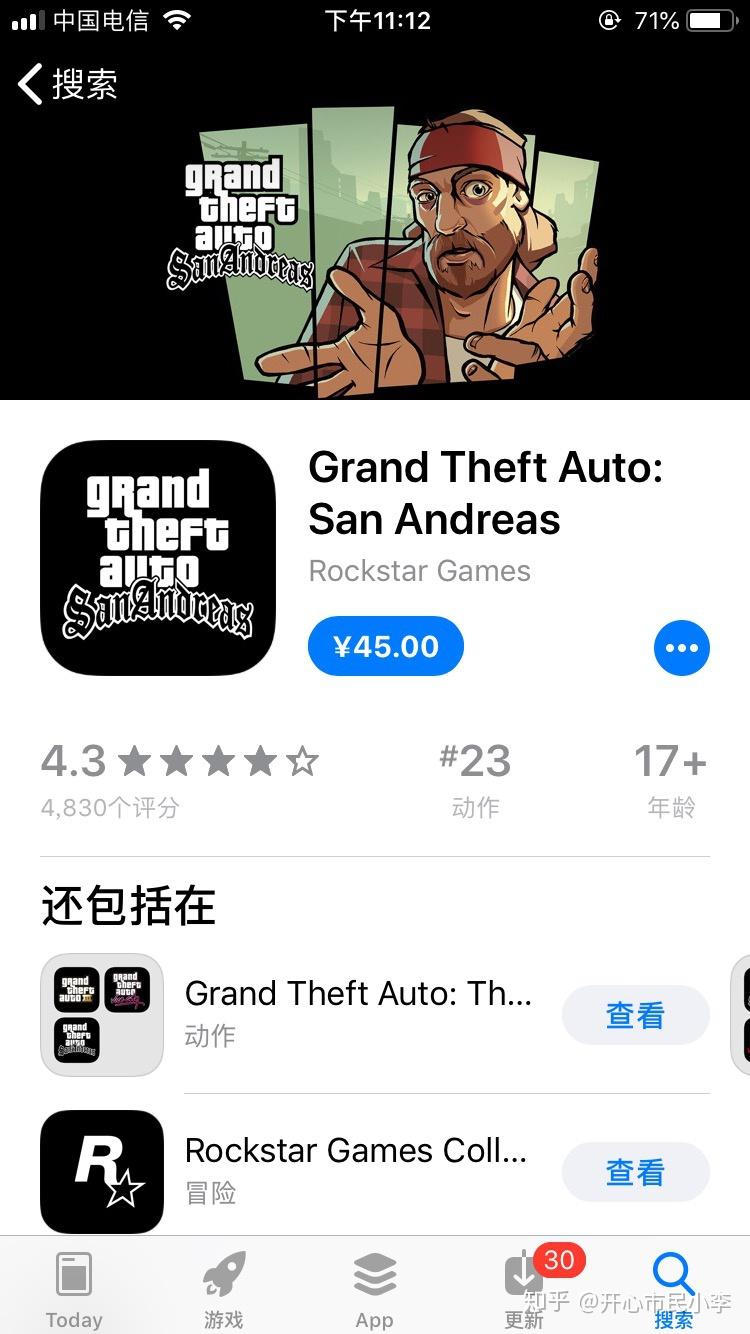Switch to the Today tab
The image size is (750, 1334).
74,1290
